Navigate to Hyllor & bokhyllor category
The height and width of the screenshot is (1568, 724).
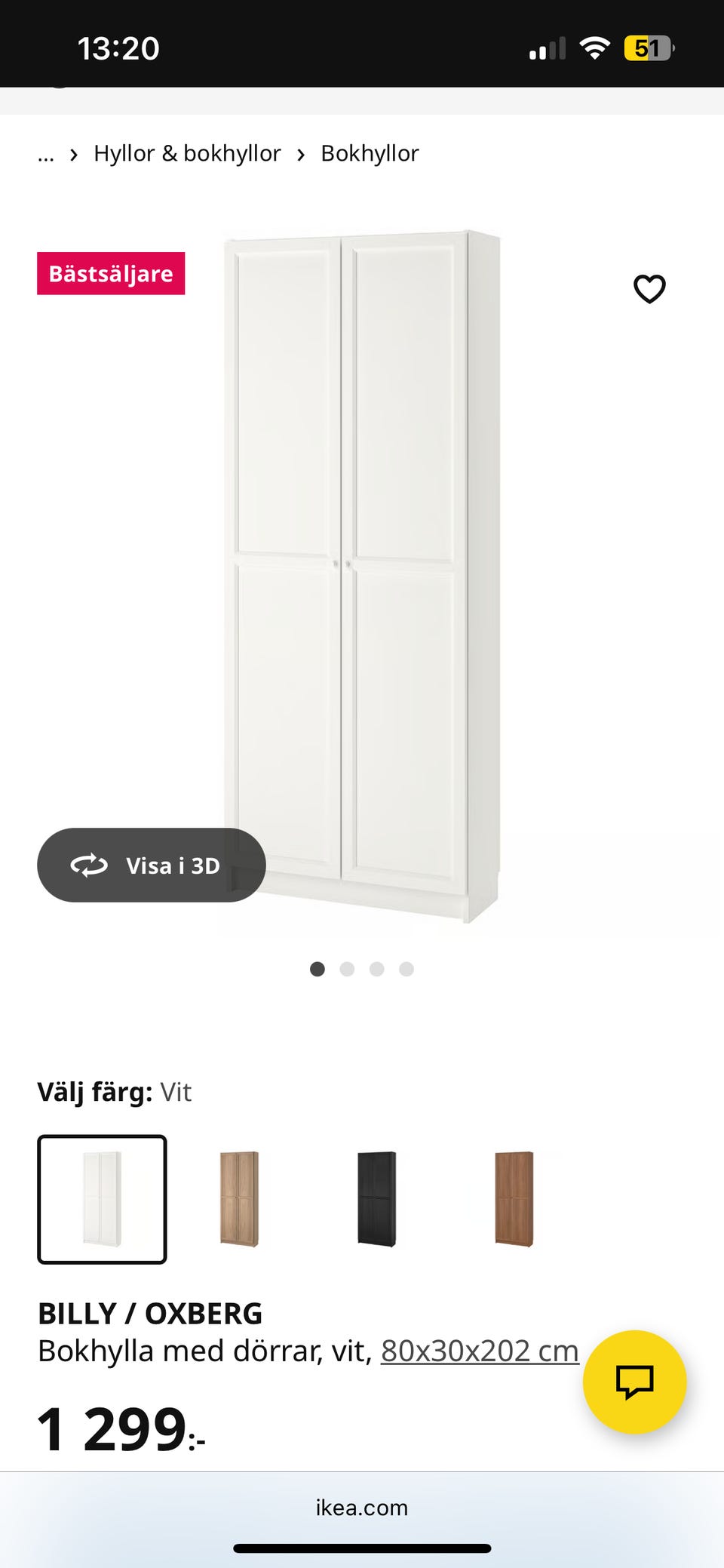(x=186, y=153)
